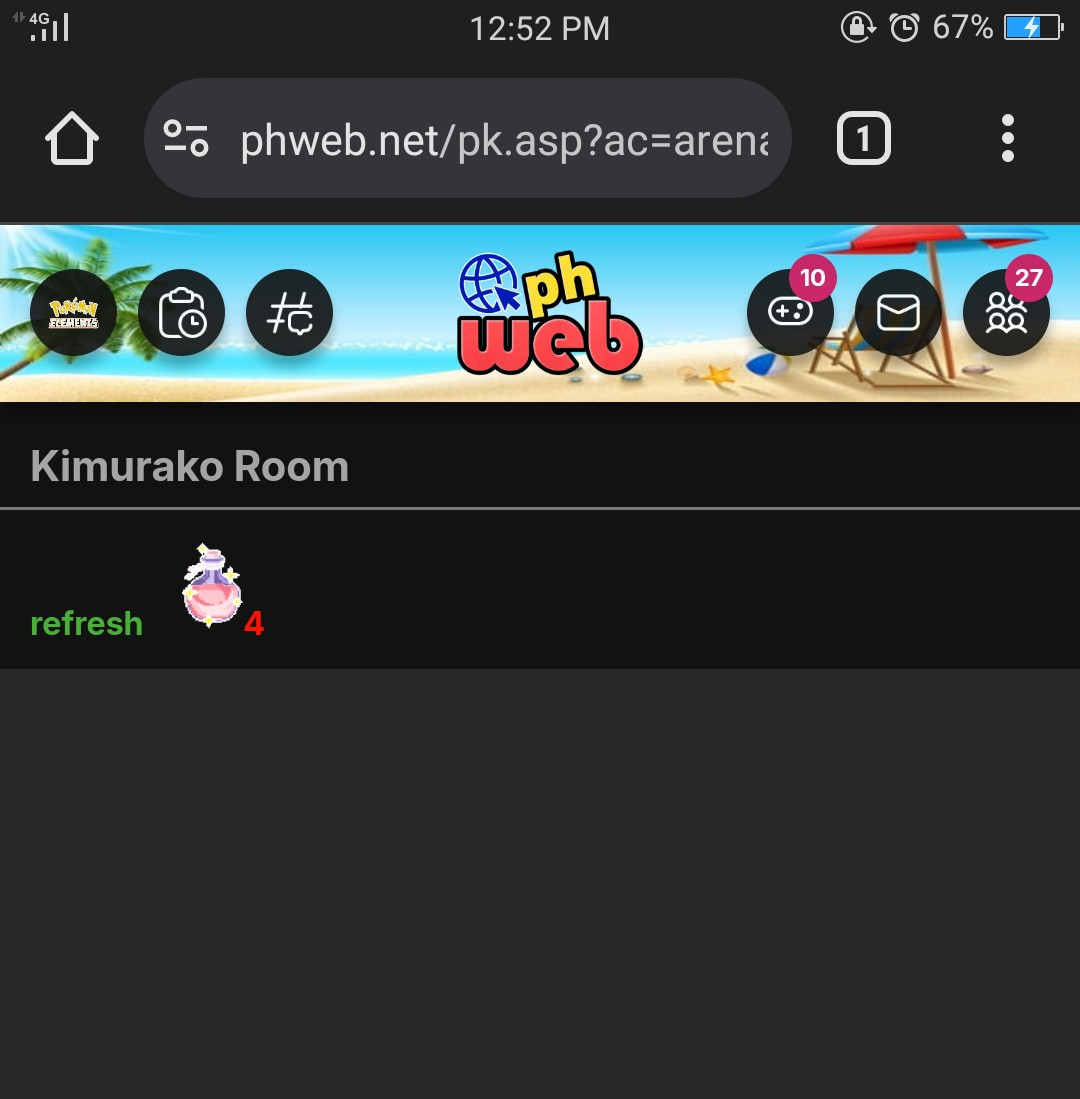Tap the battery charging indicator
This screenshot has width=1080, height=1099.
pyautogui.click(x=1035, y=28)
